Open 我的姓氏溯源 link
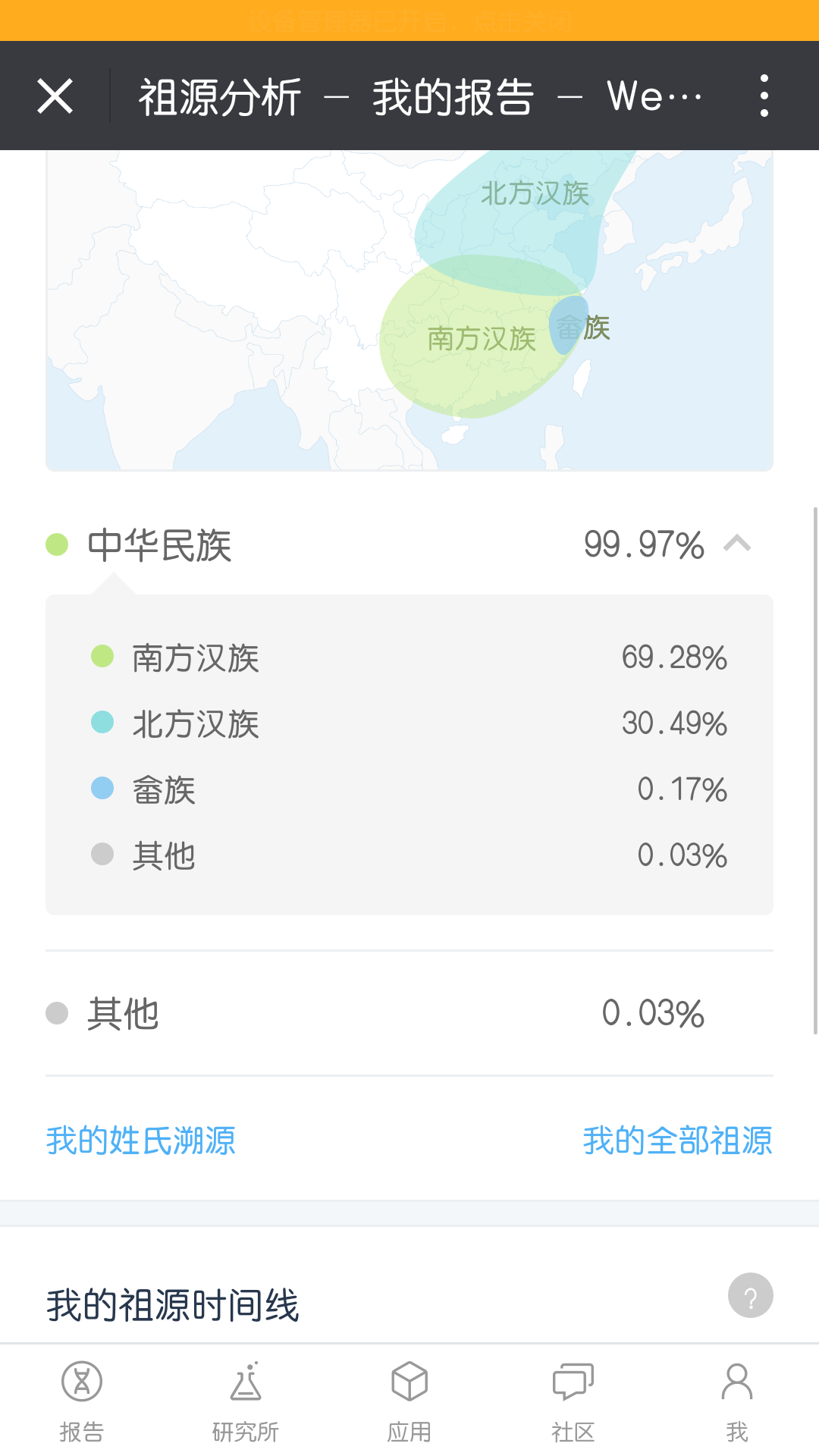This screenshot has width=819, height=1456. tap(141, 1141)
